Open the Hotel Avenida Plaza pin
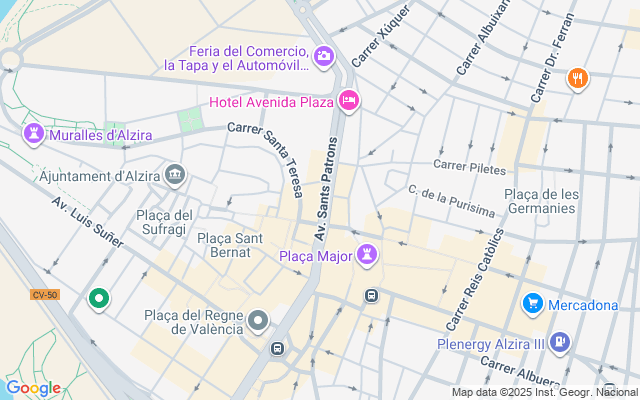640x400 pixels. click(x=349, y=100)
